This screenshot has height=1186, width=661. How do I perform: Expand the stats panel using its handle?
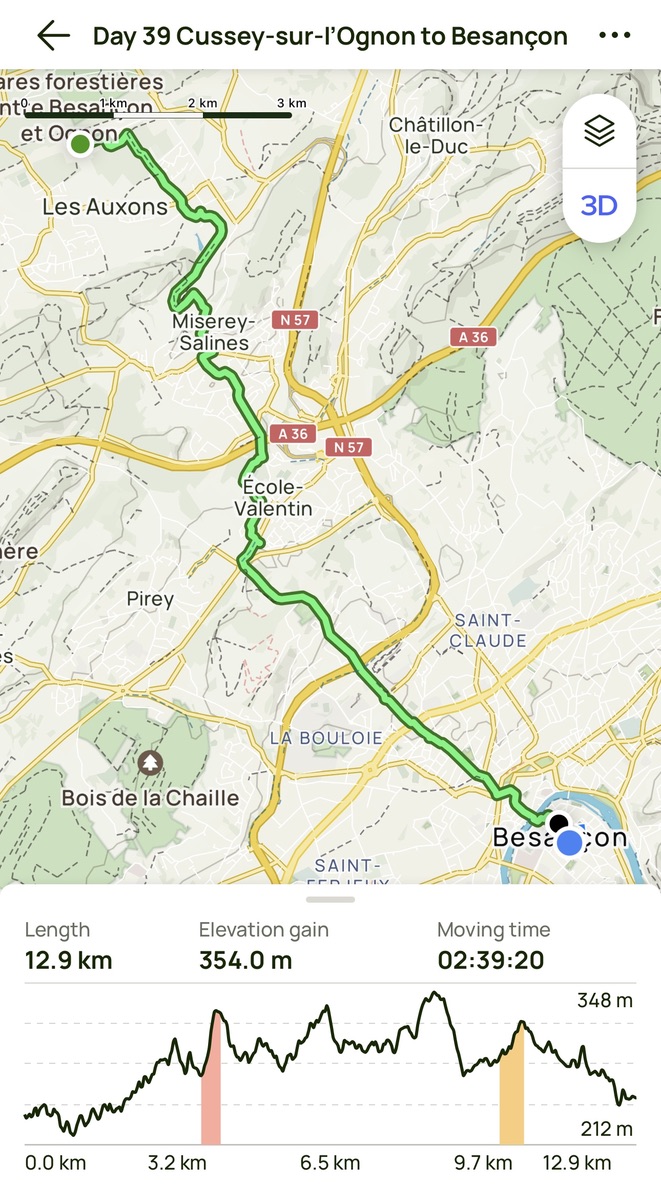click(331, 899)
